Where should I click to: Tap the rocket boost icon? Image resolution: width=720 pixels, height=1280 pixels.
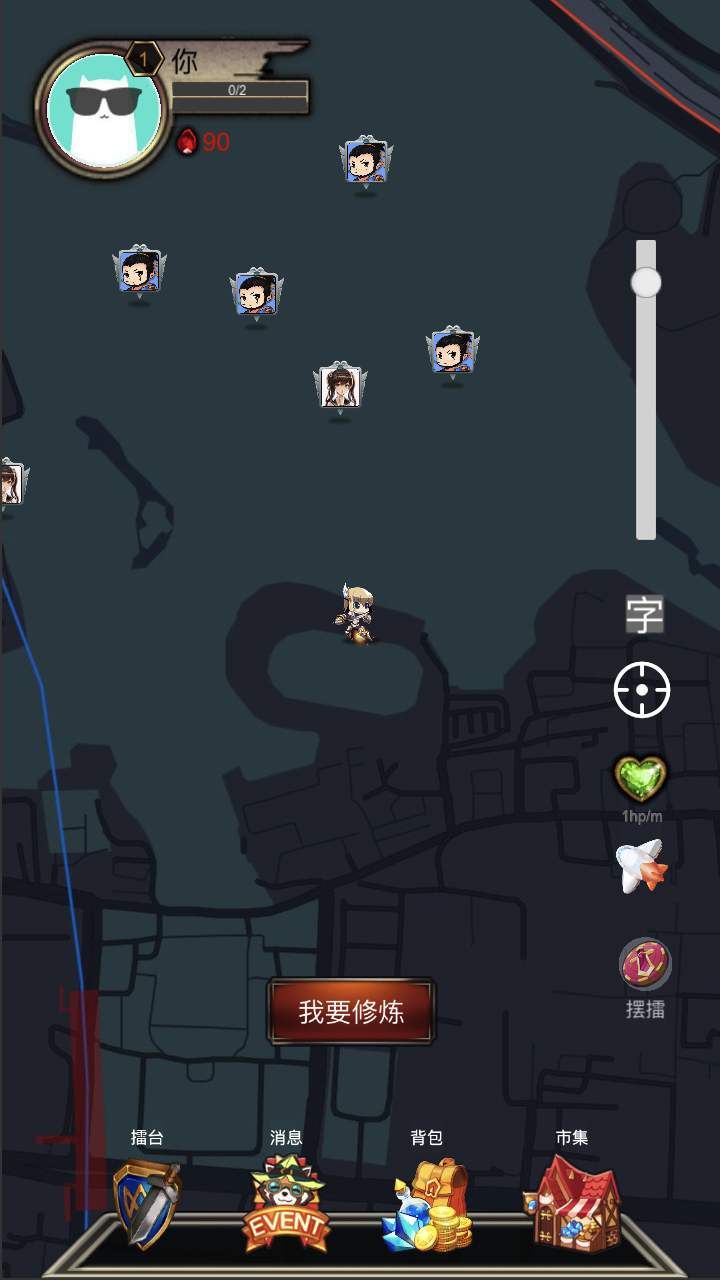[641, 866]
